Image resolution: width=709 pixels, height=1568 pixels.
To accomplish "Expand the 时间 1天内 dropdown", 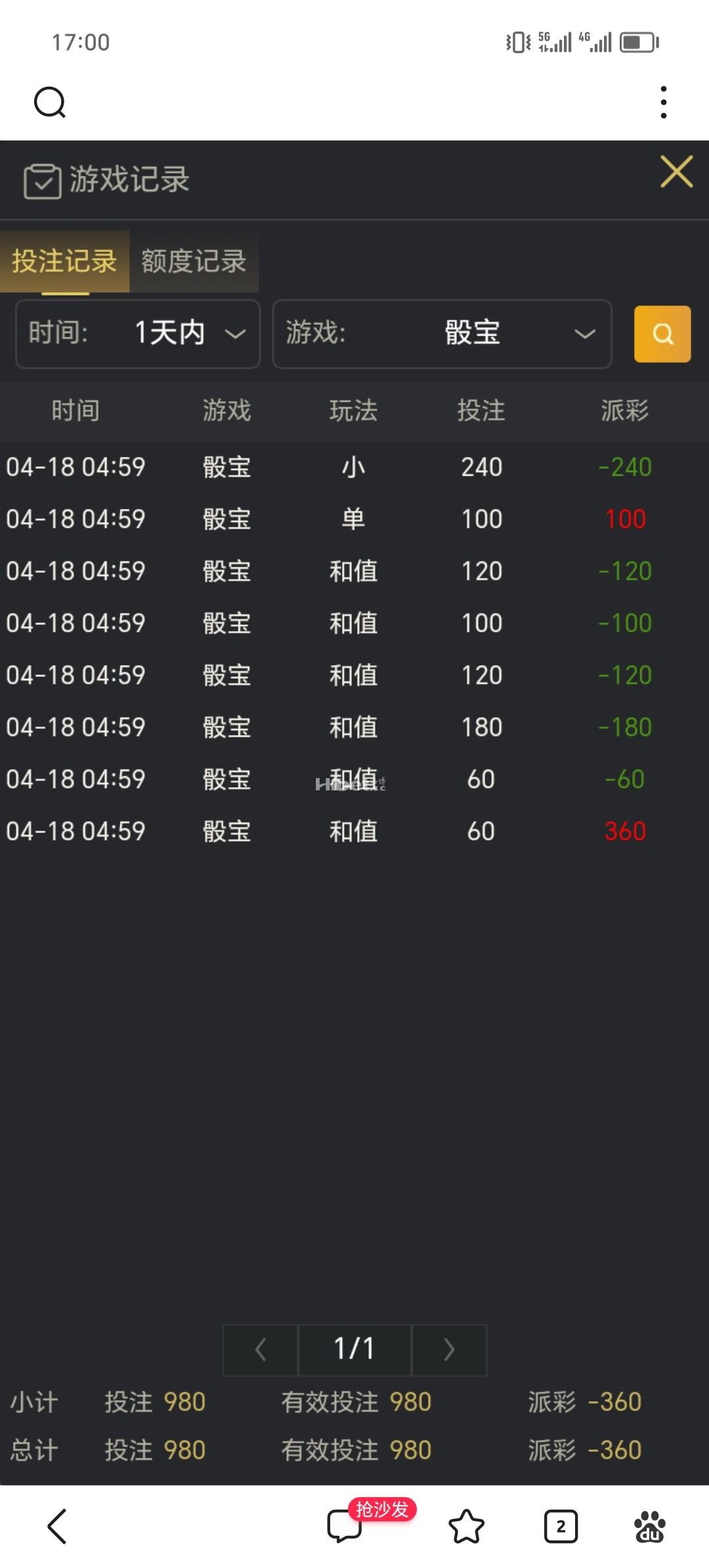I will point(138,334).
